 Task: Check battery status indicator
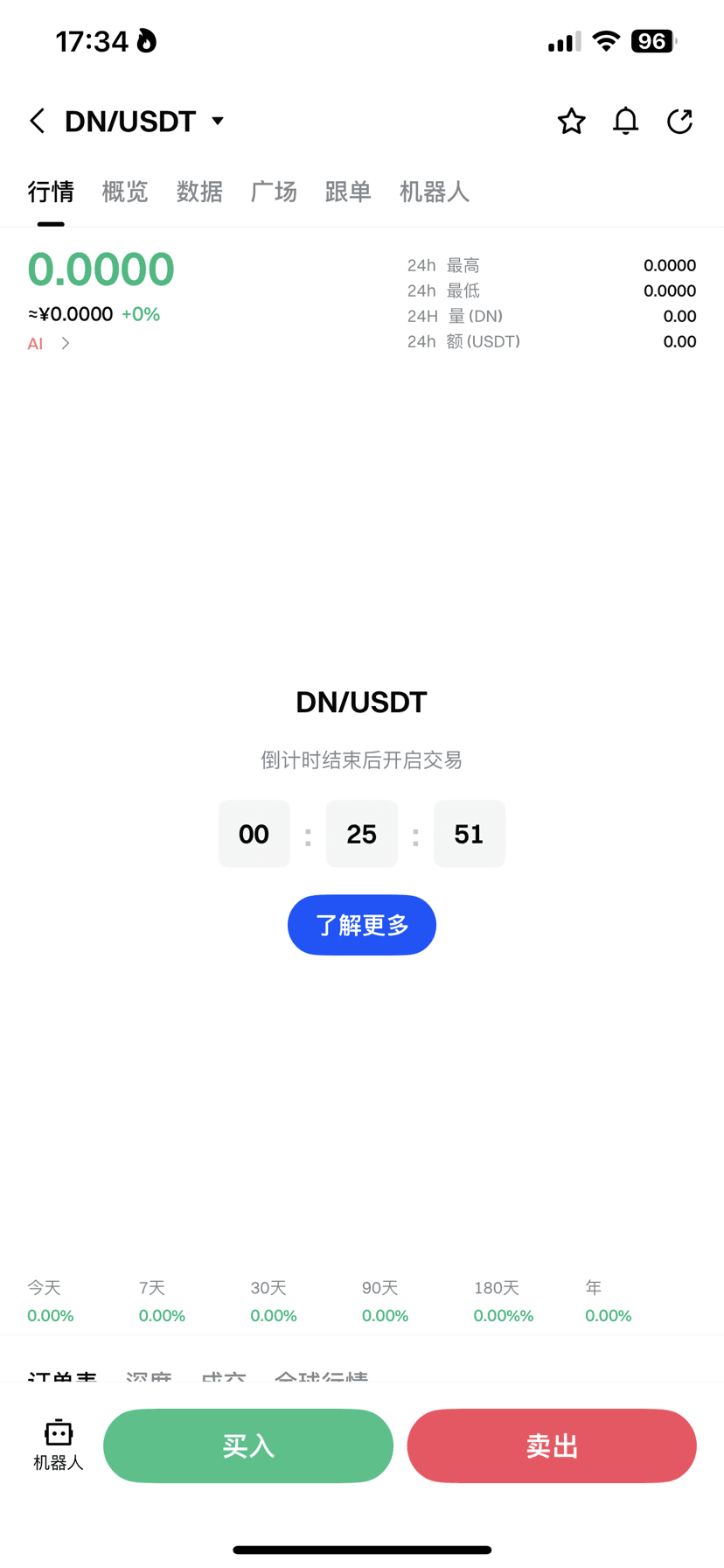pyautogui.click(x=651, y=41)
